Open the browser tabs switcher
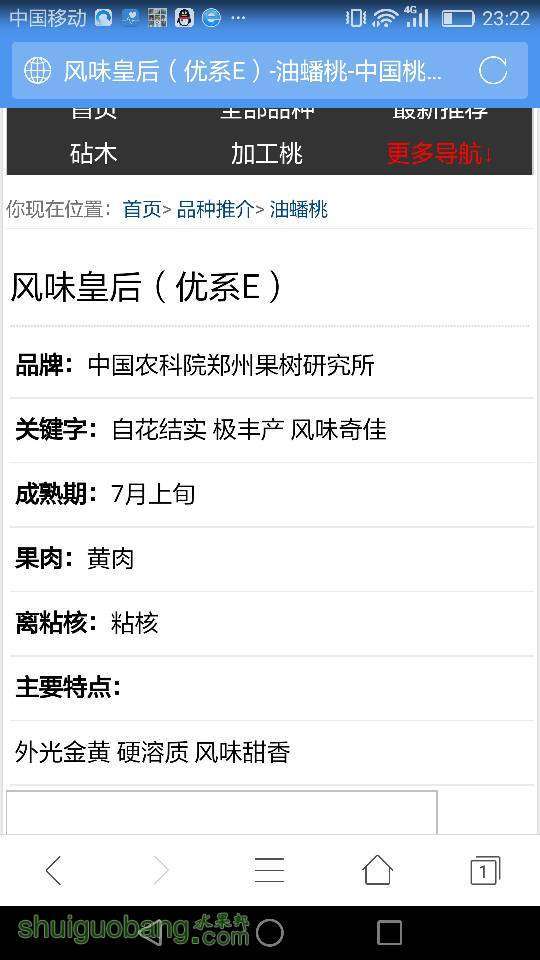Image resolution: width=540 pixels, height=960 pixels. click(486, 870)
